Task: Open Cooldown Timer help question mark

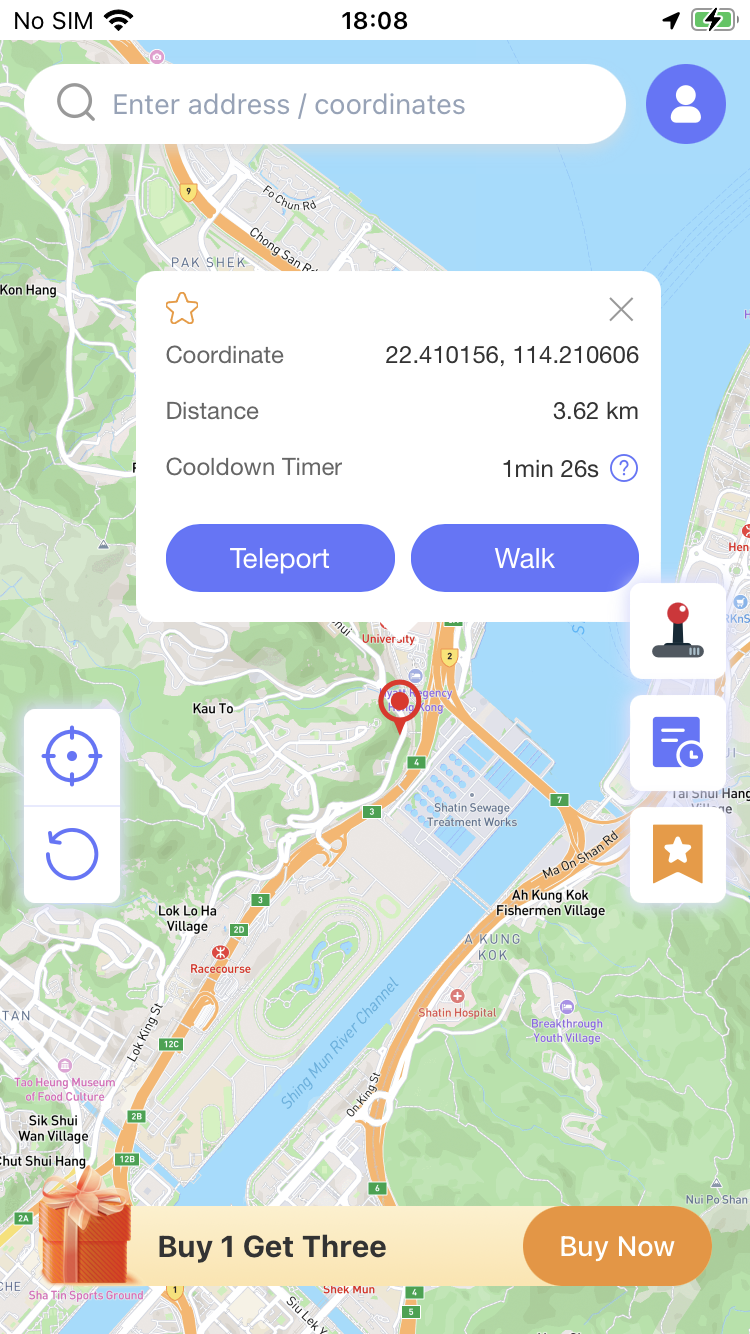Action: 624,468
